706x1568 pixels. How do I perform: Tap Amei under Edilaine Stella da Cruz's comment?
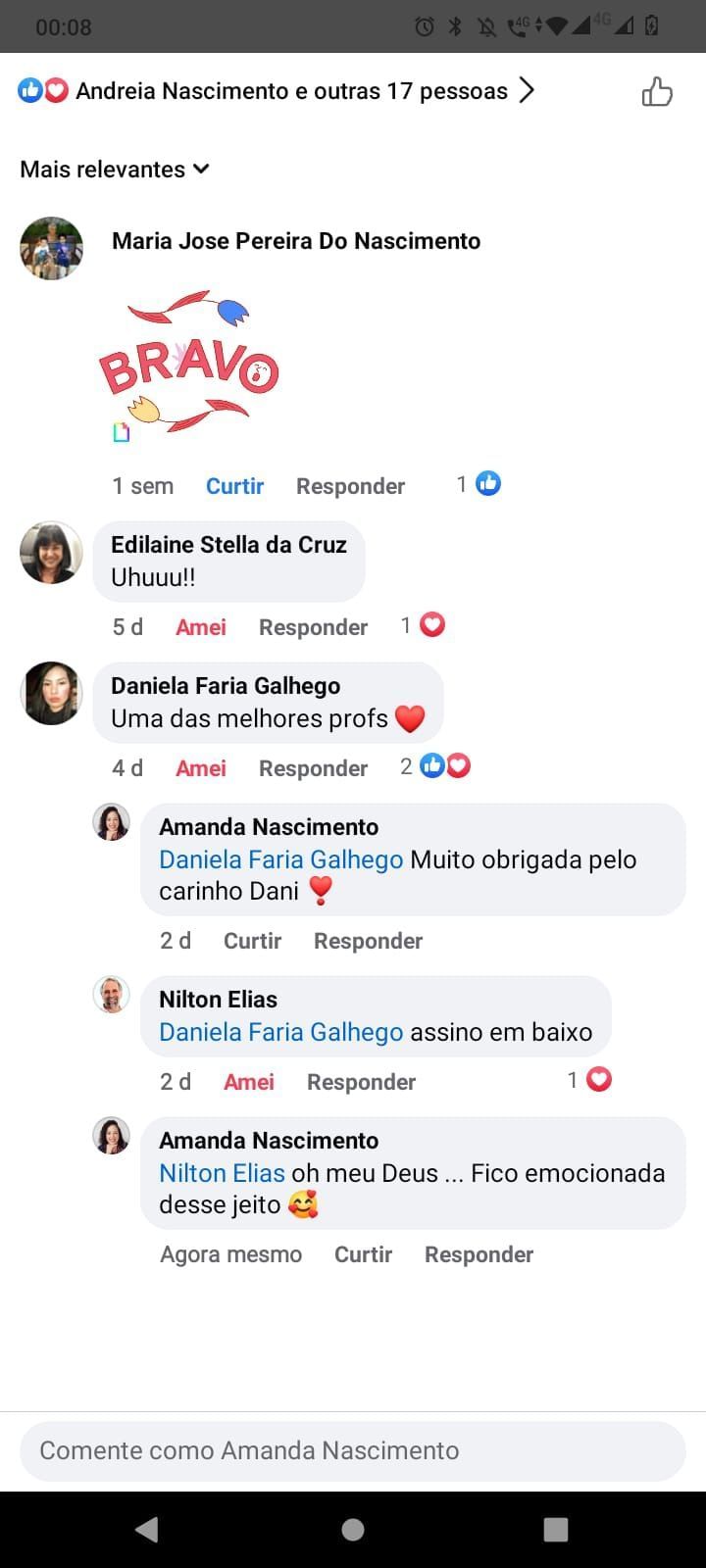click(201, 627)
